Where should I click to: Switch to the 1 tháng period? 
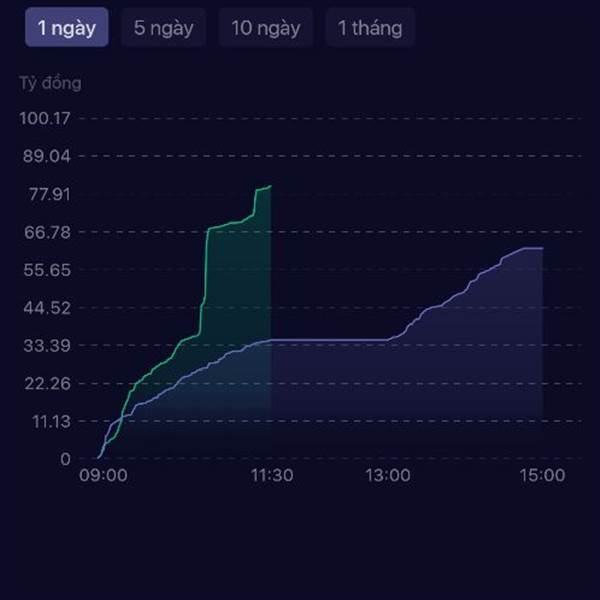point(370,28)
